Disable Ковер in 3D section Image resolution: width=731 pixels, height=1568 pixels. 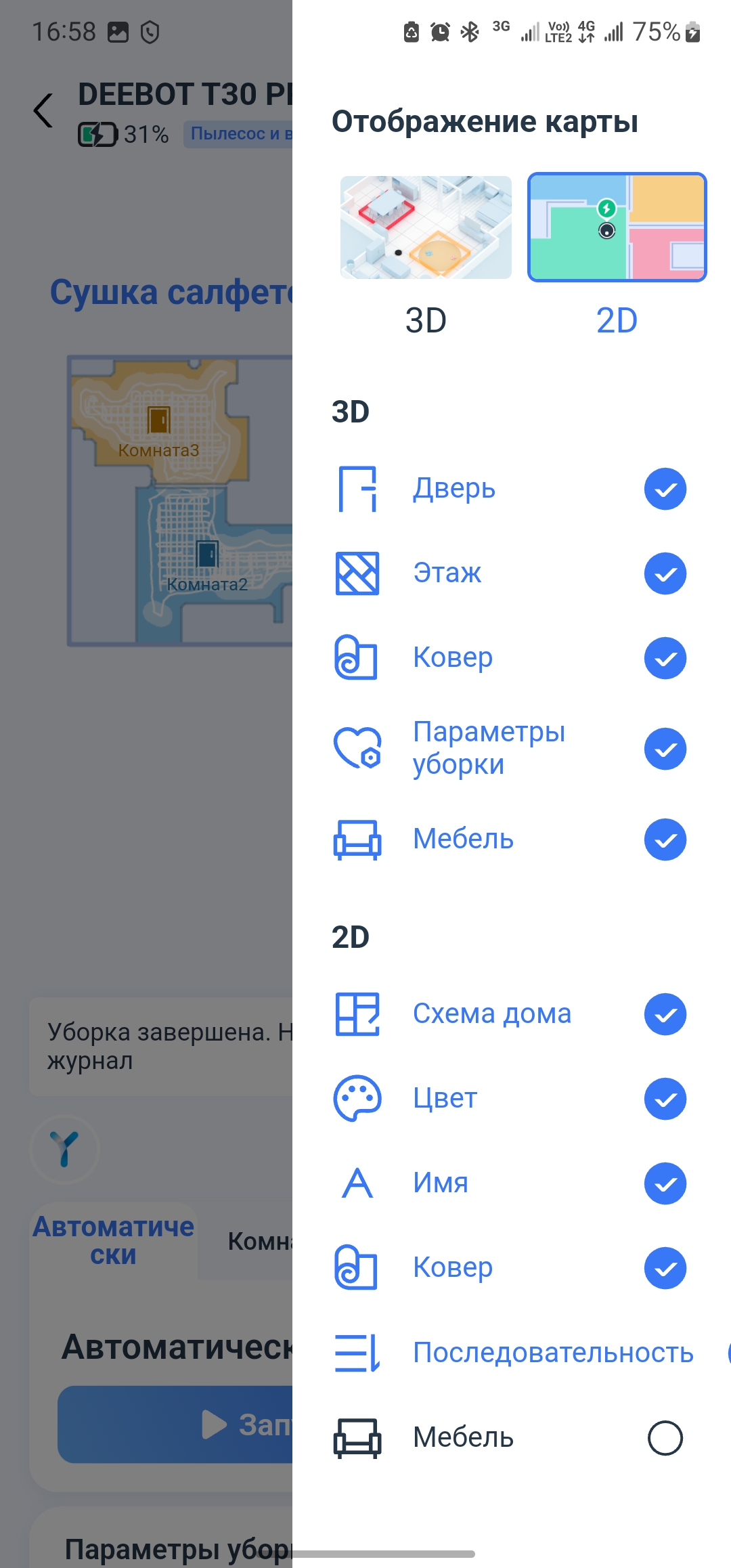665,658
